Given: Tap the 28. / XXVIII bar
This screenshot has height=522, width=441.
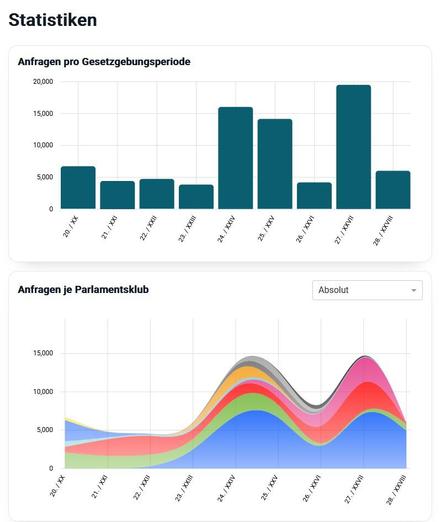Looking at the screenshot, I should [x=393, y=190].
